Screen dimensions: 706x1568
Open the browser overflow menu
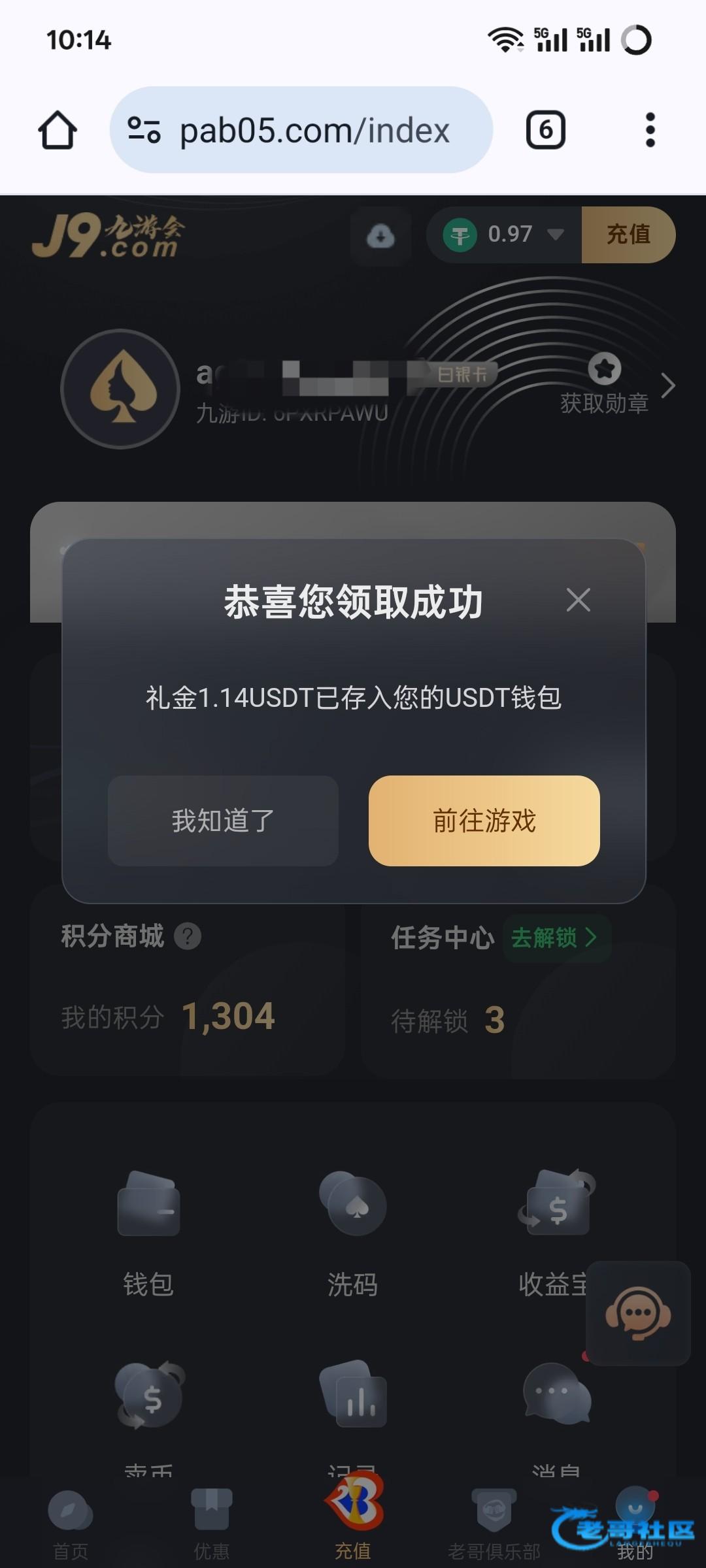tap(649, 130)
